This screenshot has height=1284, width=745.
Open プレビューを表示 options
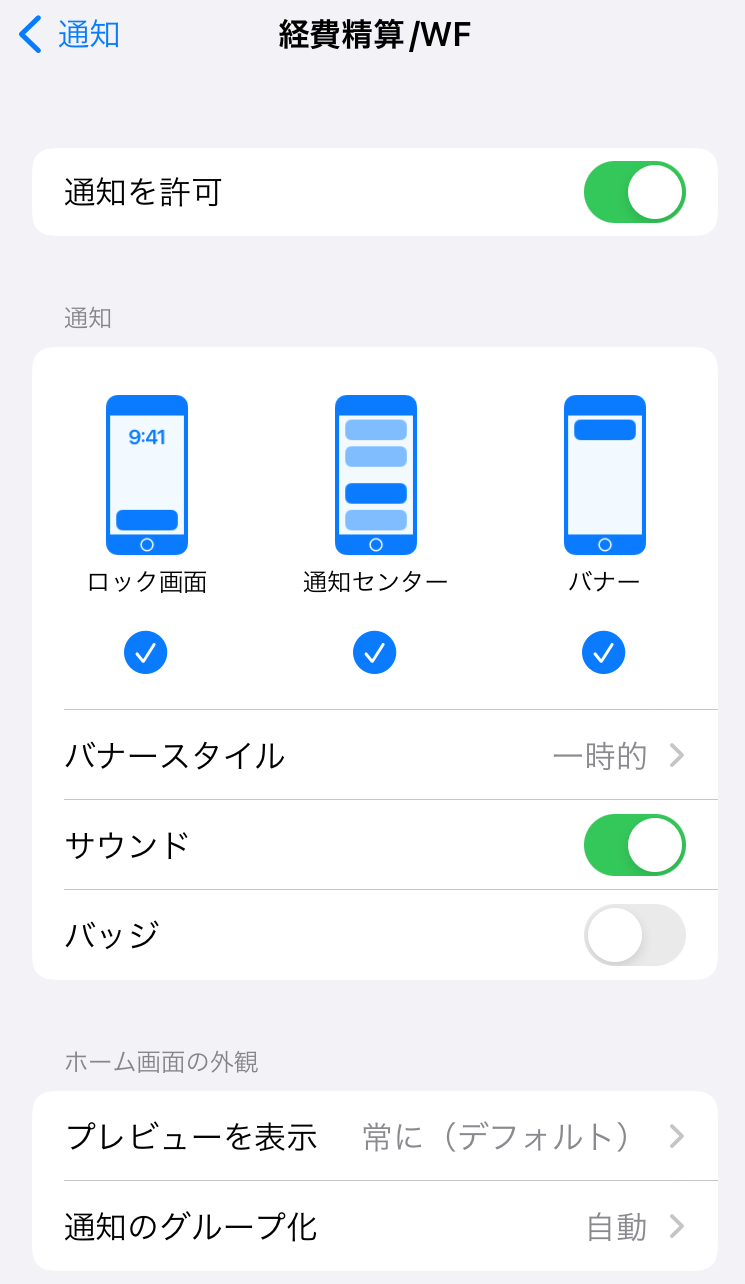pyautogui.click(x=375, y=1136)
